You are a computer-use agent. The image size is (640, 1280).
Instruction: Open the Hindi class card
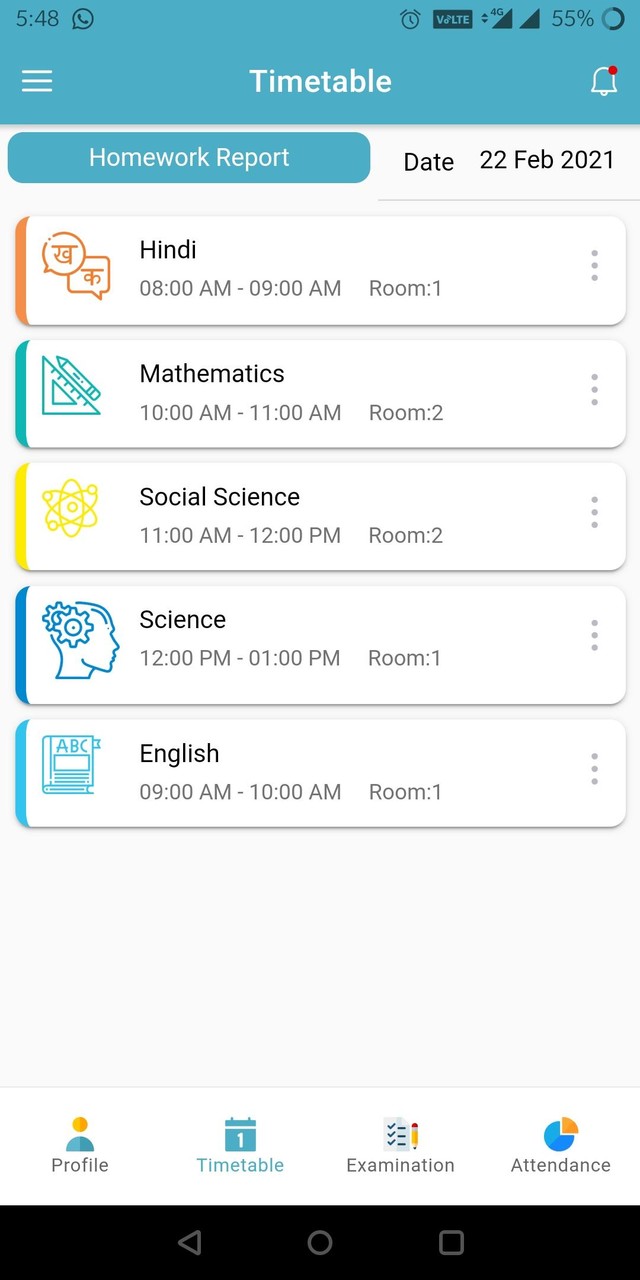click(300, 270)
